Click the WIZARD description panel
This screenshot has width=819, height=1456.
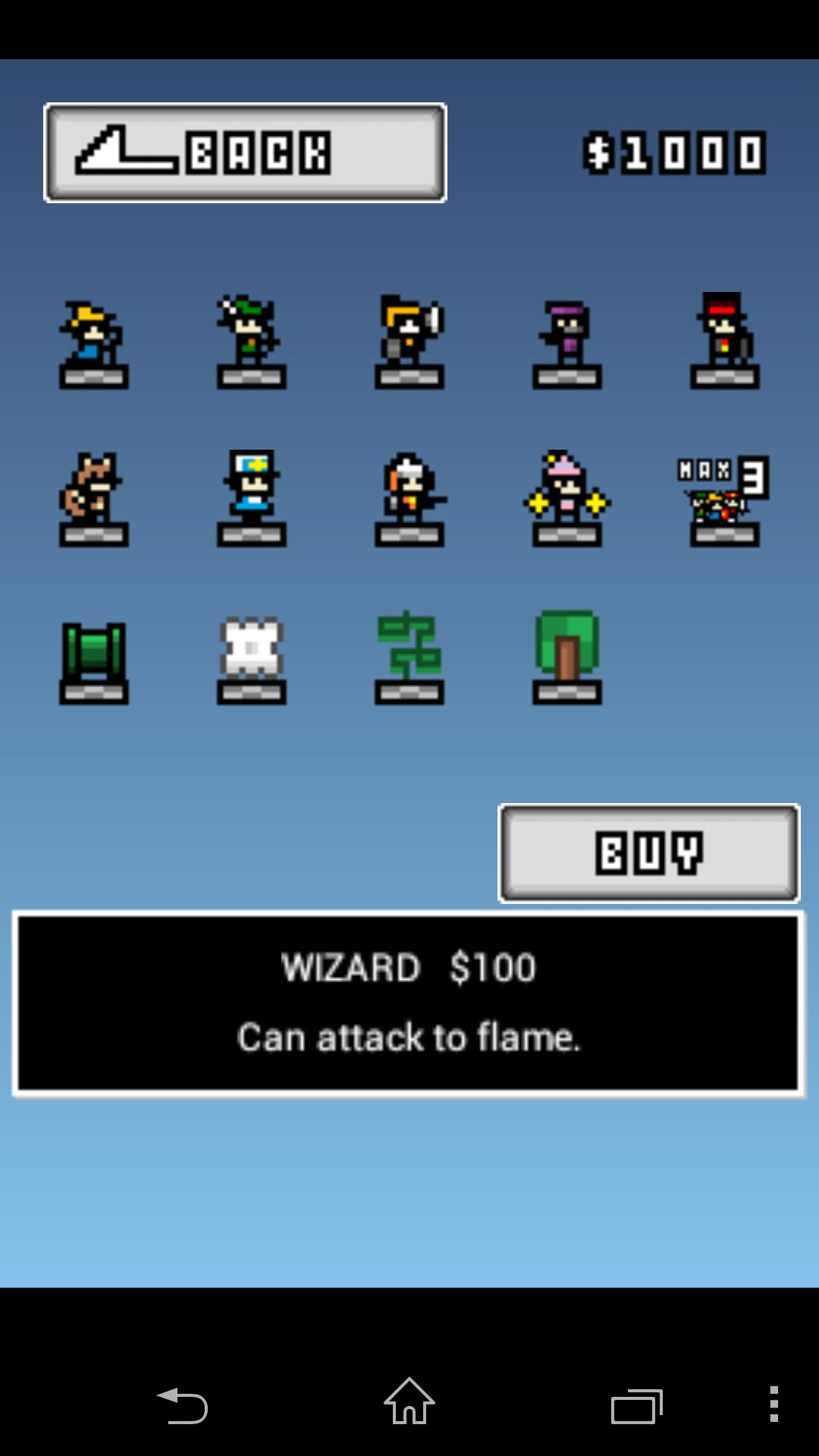coord(409,1001)
